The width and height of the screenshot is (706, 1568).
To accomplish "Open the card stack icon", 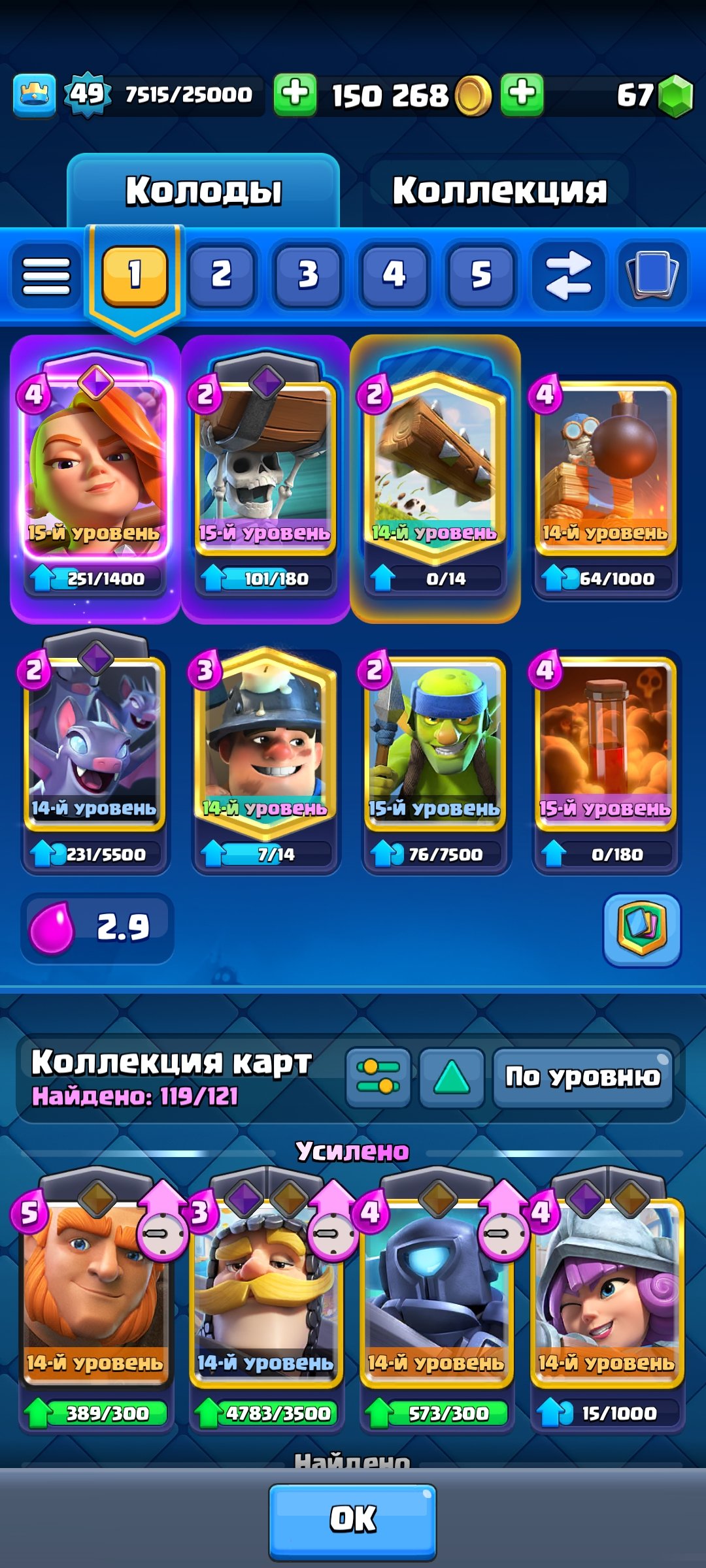I will tap(652, 274).
